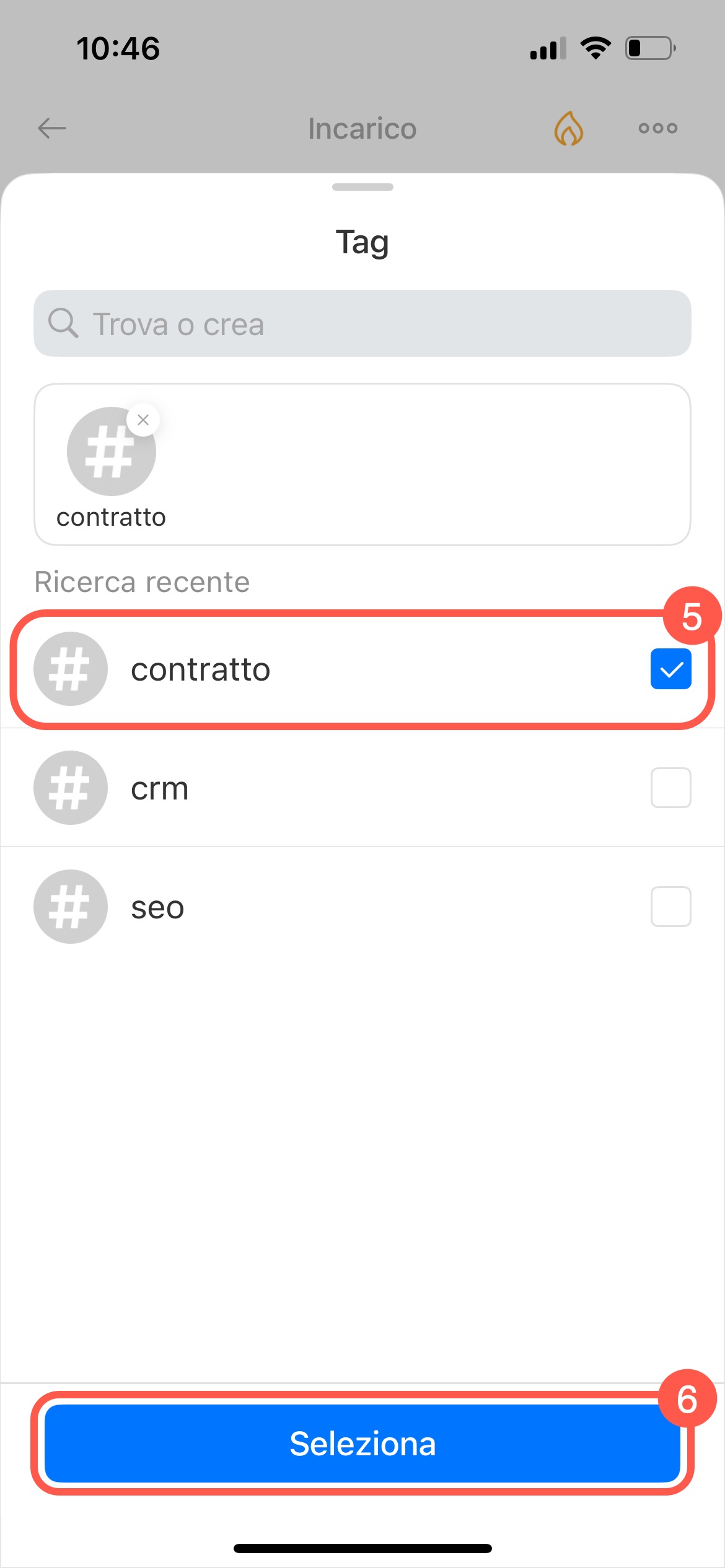725x1568 pixels.
Task: Tap the Trova o crea search field
Action: [362, 323]
